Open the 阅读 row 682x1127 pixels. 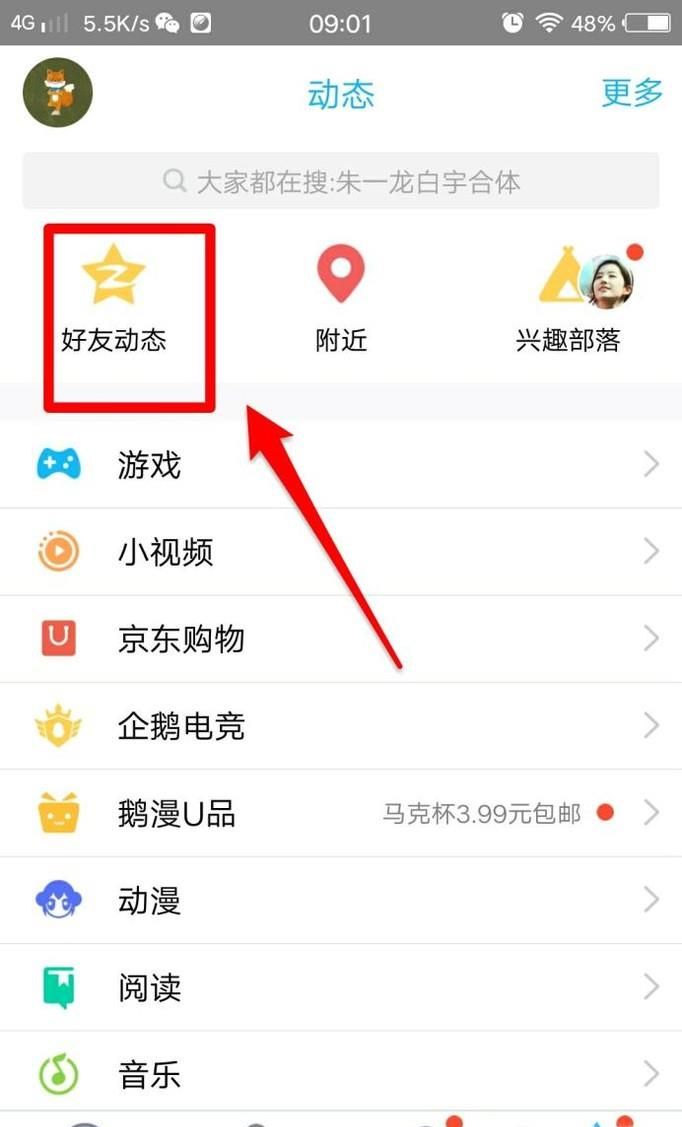click(x=341, y=988)
